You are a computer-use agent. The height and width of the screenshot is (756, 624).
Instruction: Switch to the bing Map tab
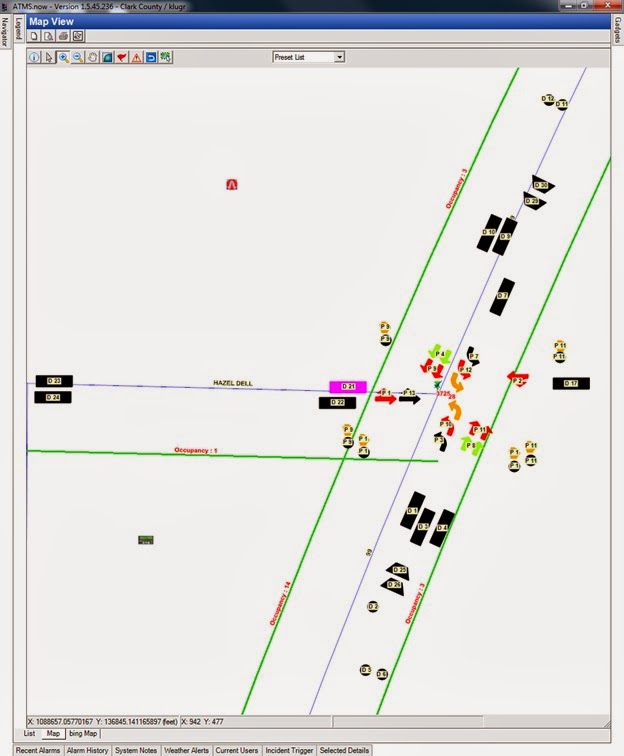pyautogui.click(x=83, y=734)
